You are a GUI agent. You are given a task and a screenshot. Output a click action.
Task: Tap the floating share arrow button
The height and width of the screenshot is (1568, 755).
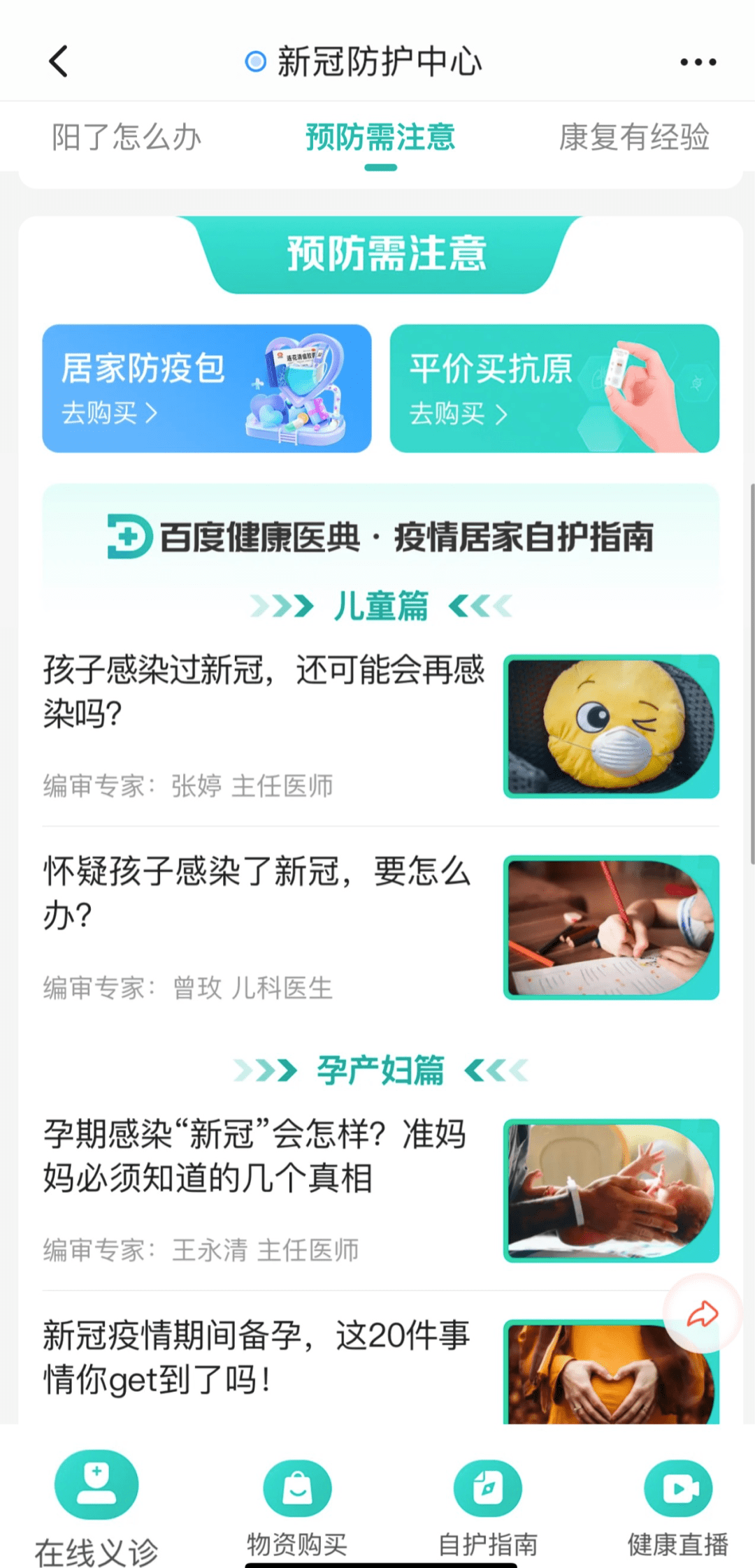pos(702,1314)
